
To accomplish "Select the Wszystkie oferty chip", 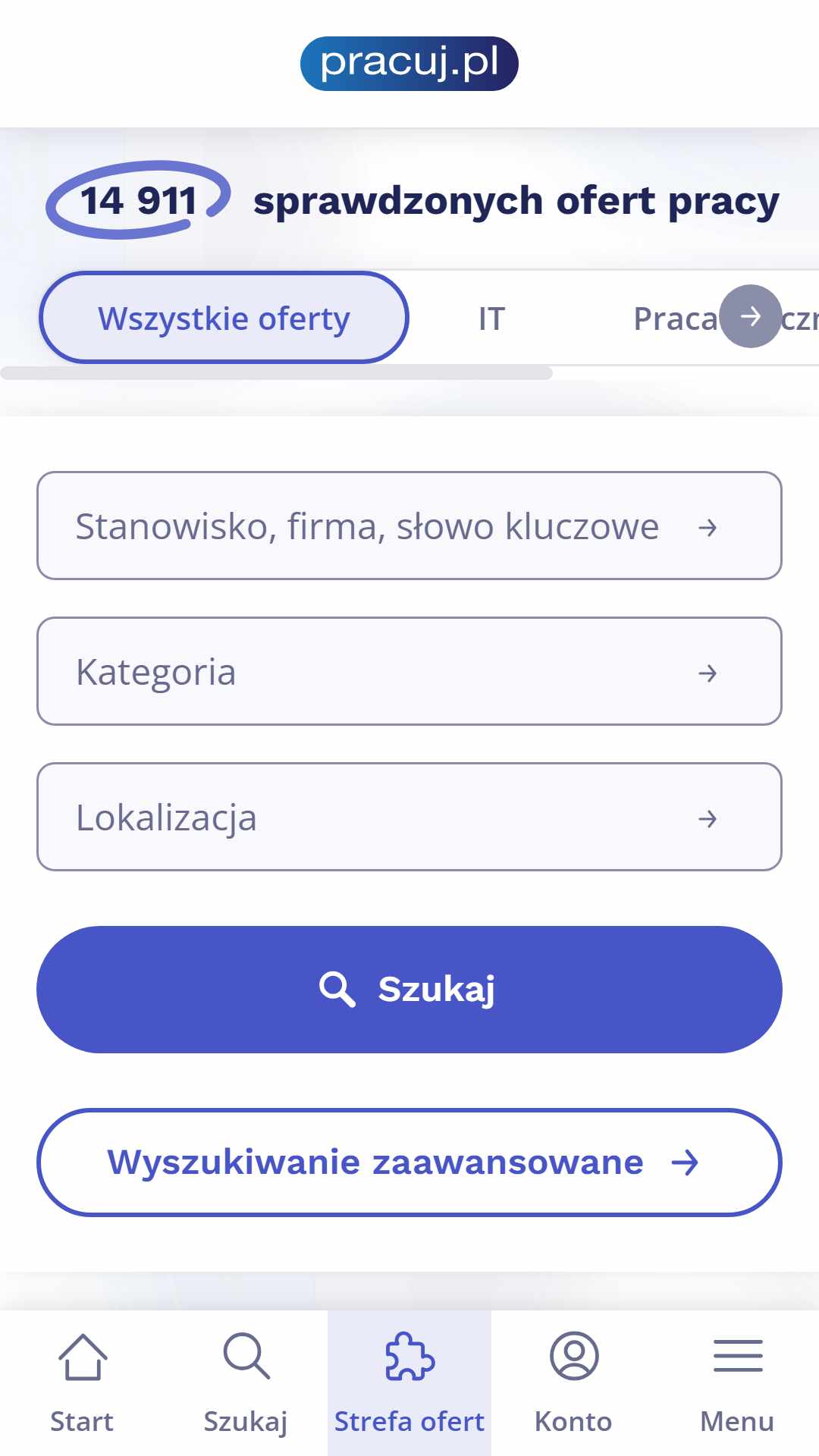I will tap(224, 318).
